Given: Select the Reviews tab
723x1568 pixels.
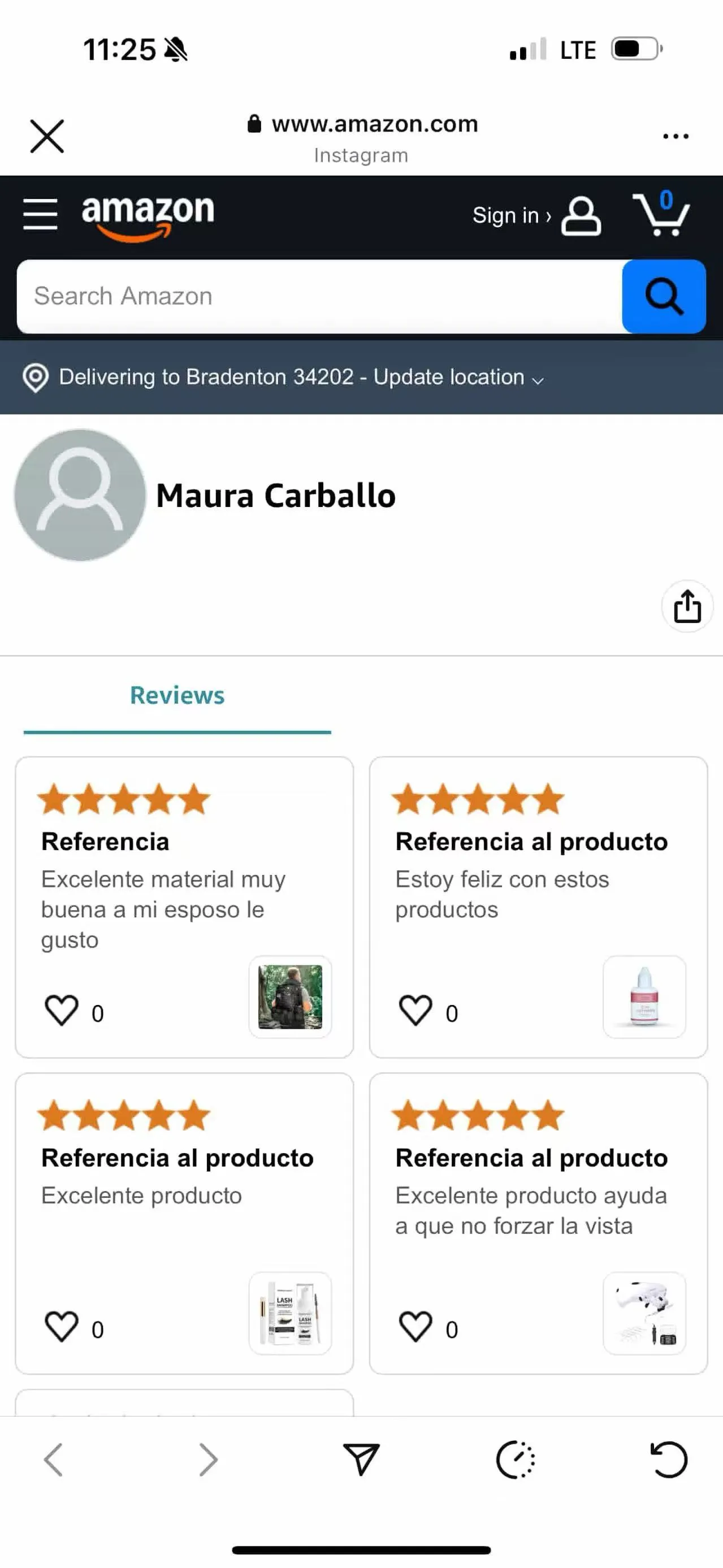Looking at the screenshot, I should (177, 696).
